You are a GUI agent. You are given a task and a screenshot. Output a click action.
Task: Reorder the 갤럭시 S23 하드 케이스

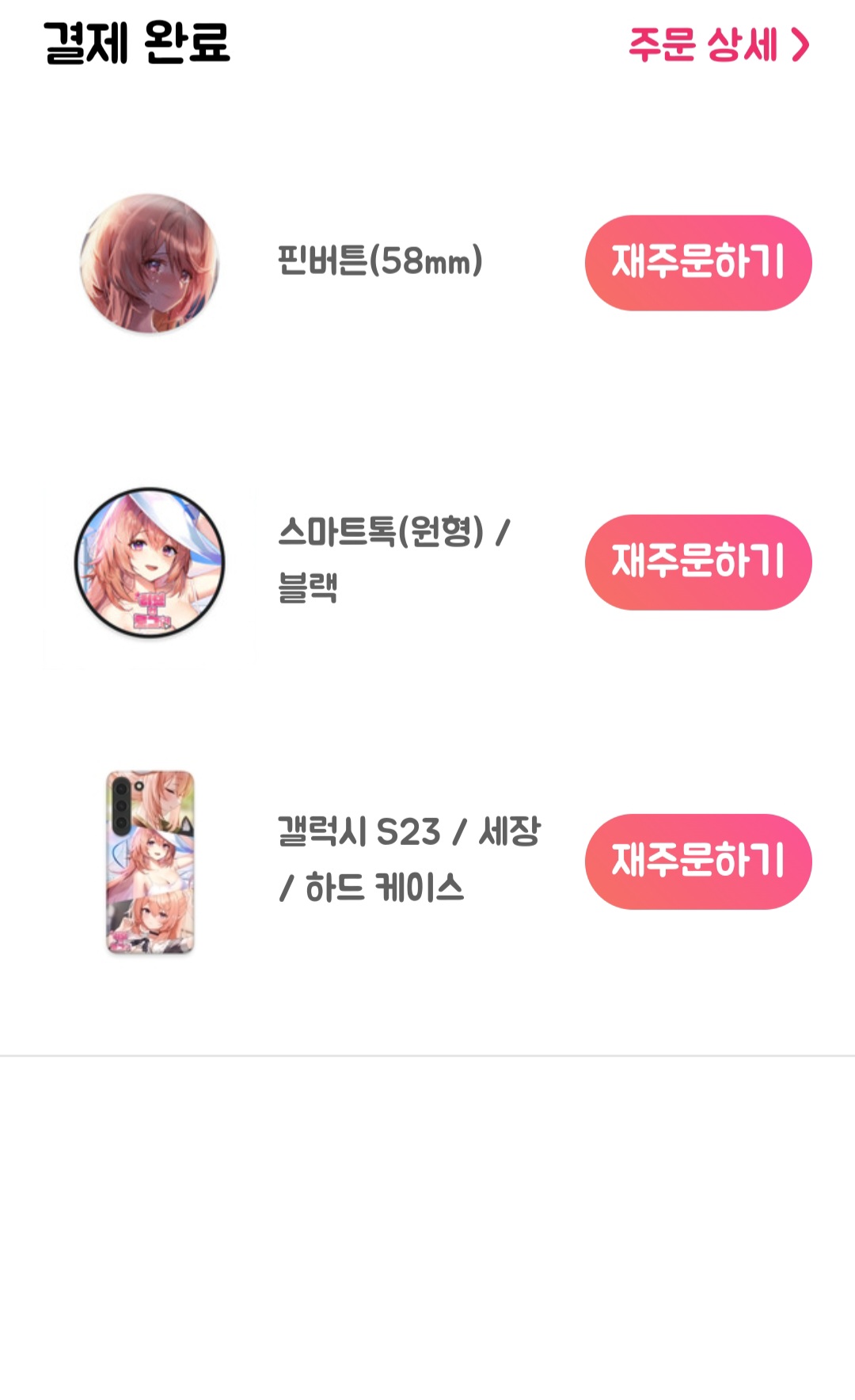coord(697,862)
